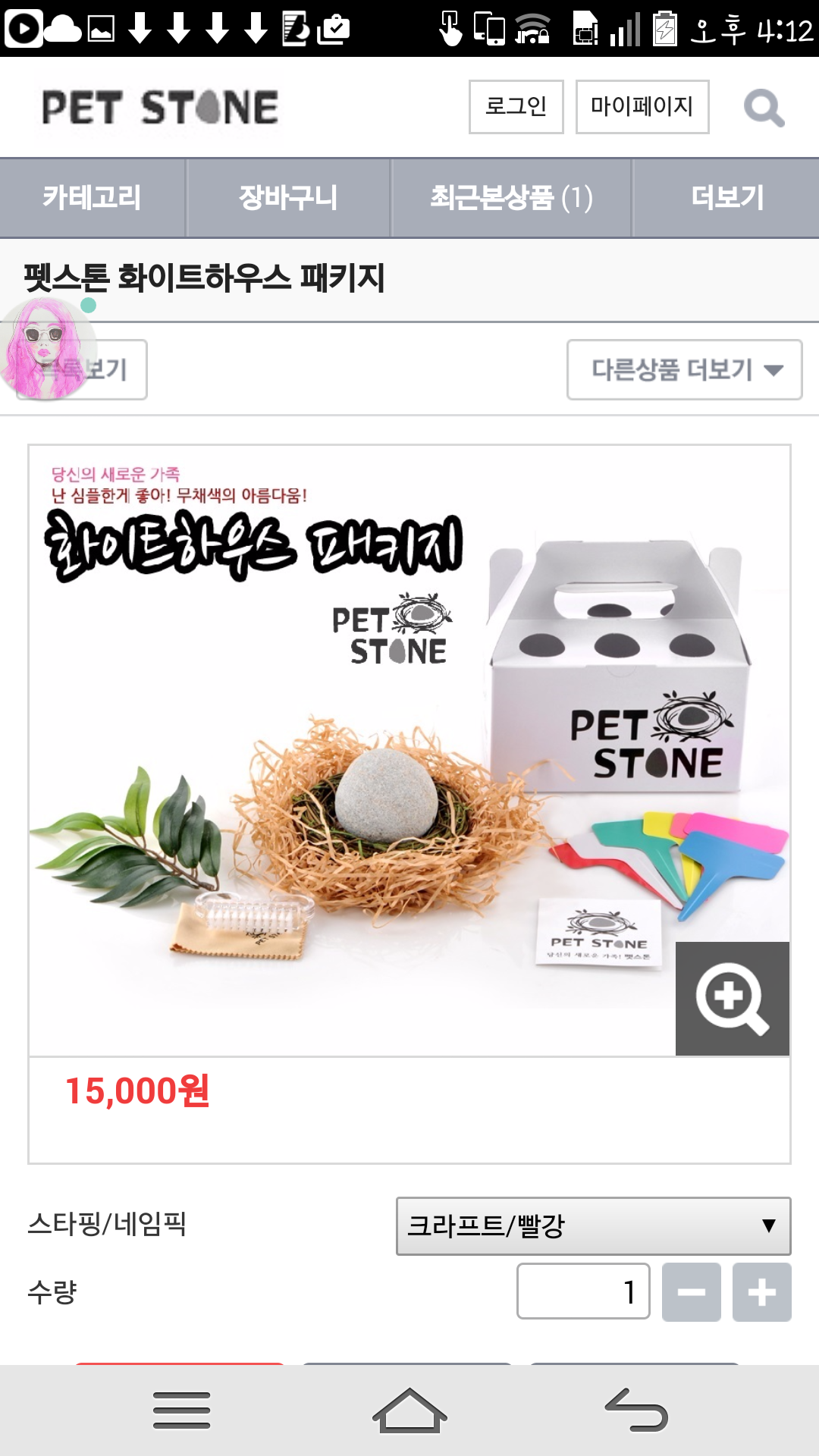The width and height of the screenshot is (819, 1456).
Task: Switch to the 카테고리 tab
Action: (93, 198)
